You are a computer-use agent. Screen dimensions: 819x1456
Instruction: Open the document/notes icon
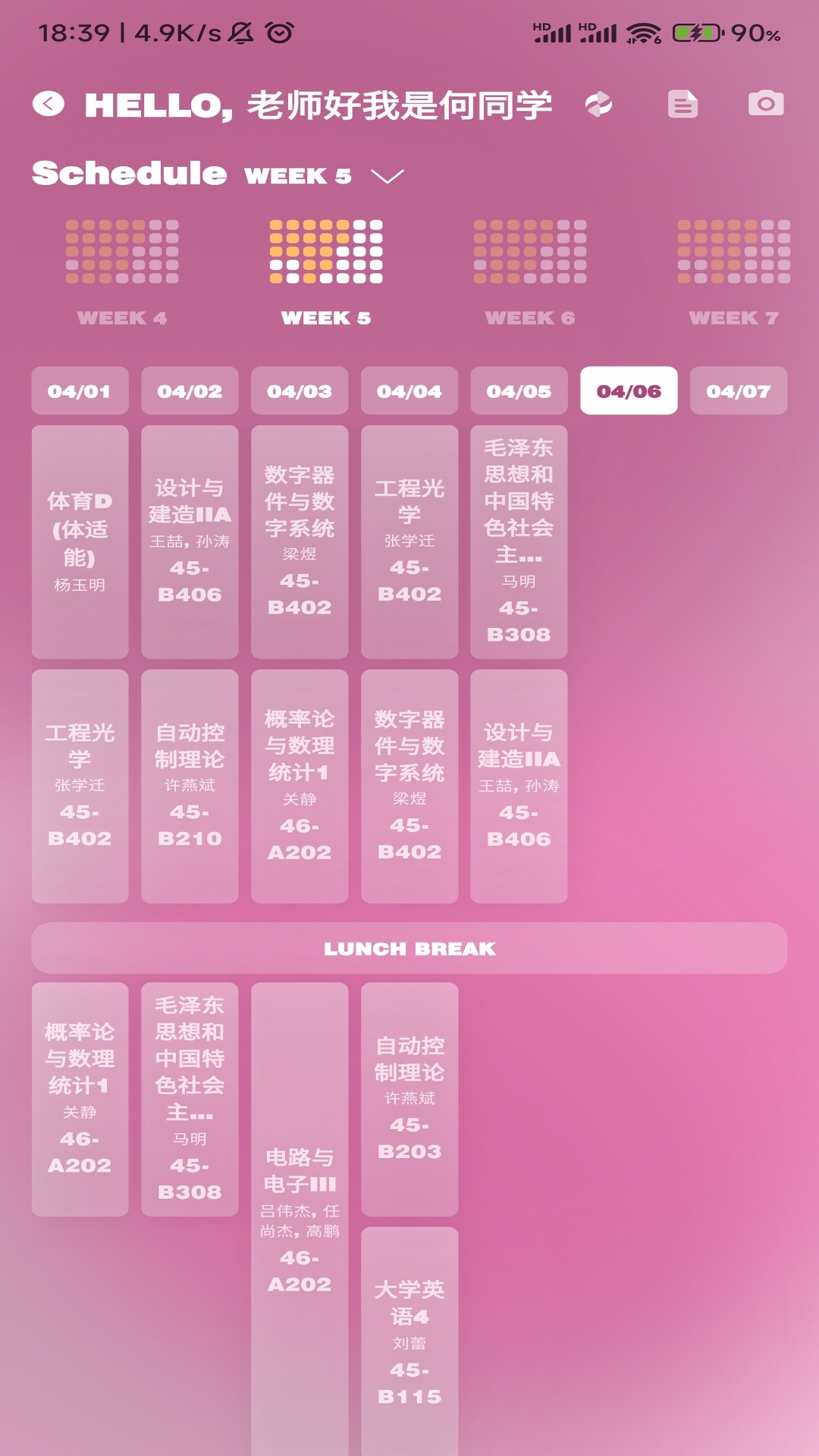click(x=682, y=105)
